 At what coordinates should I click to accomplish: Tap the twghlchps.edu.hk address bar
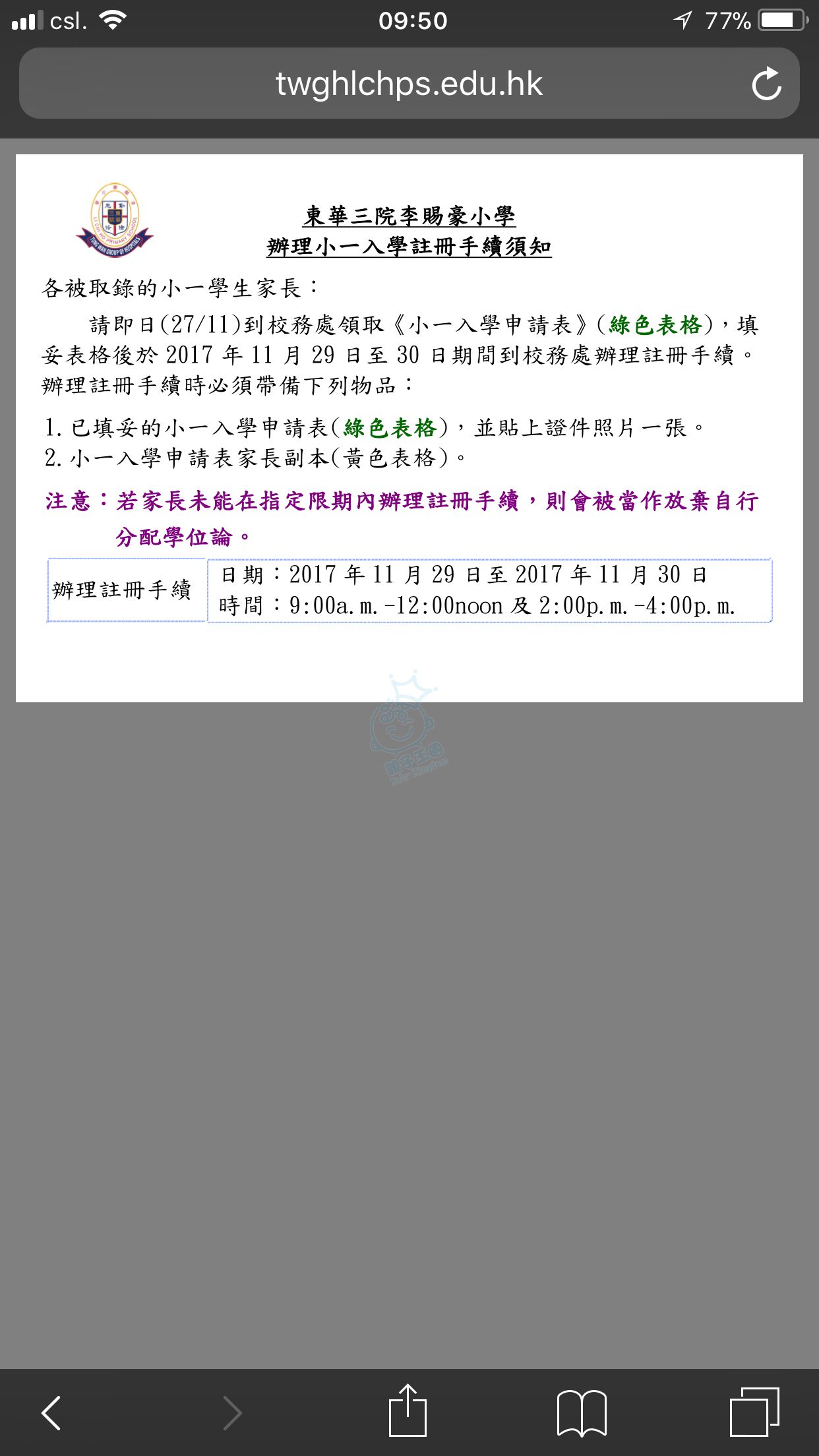[409, 84]
